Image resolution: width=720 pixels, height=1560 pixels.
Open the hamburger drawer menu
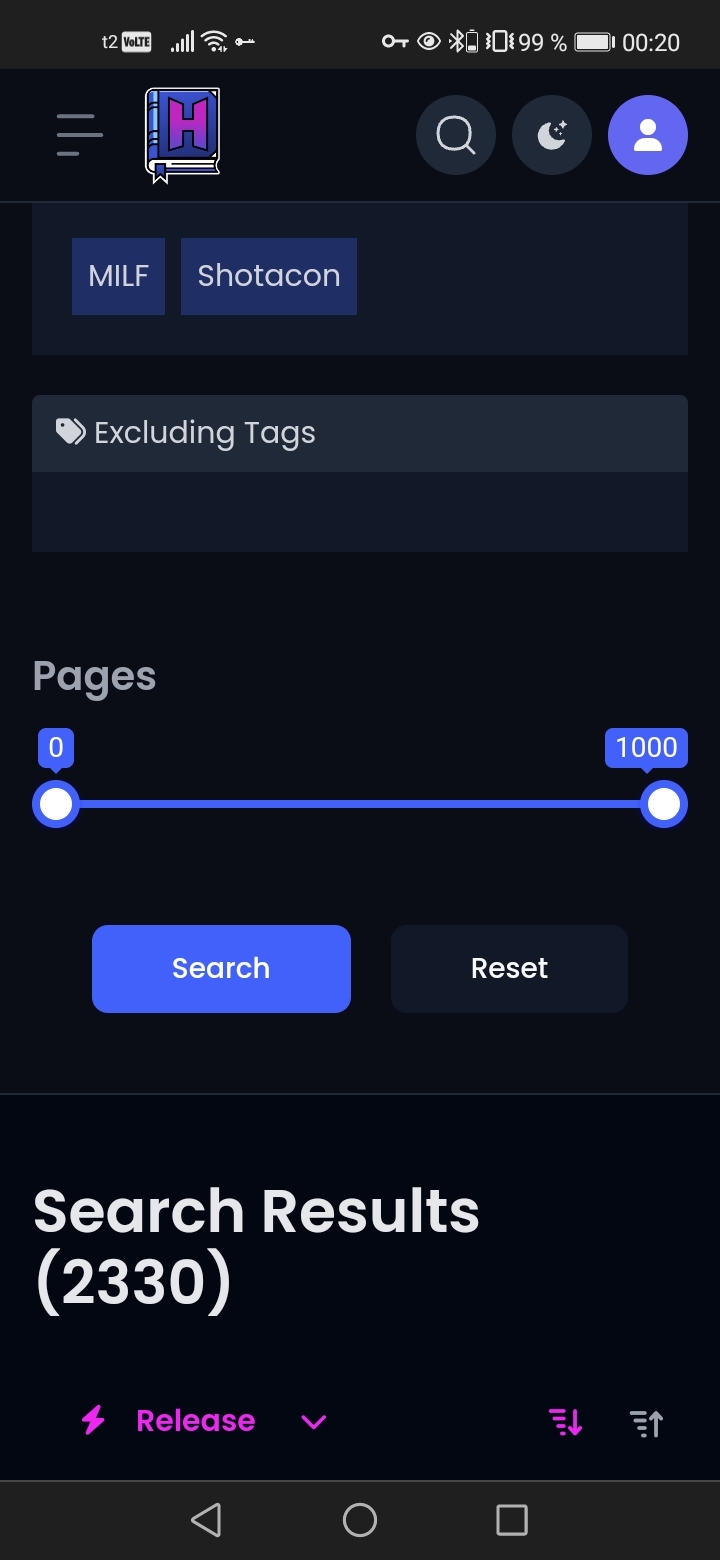coord(80,135)
